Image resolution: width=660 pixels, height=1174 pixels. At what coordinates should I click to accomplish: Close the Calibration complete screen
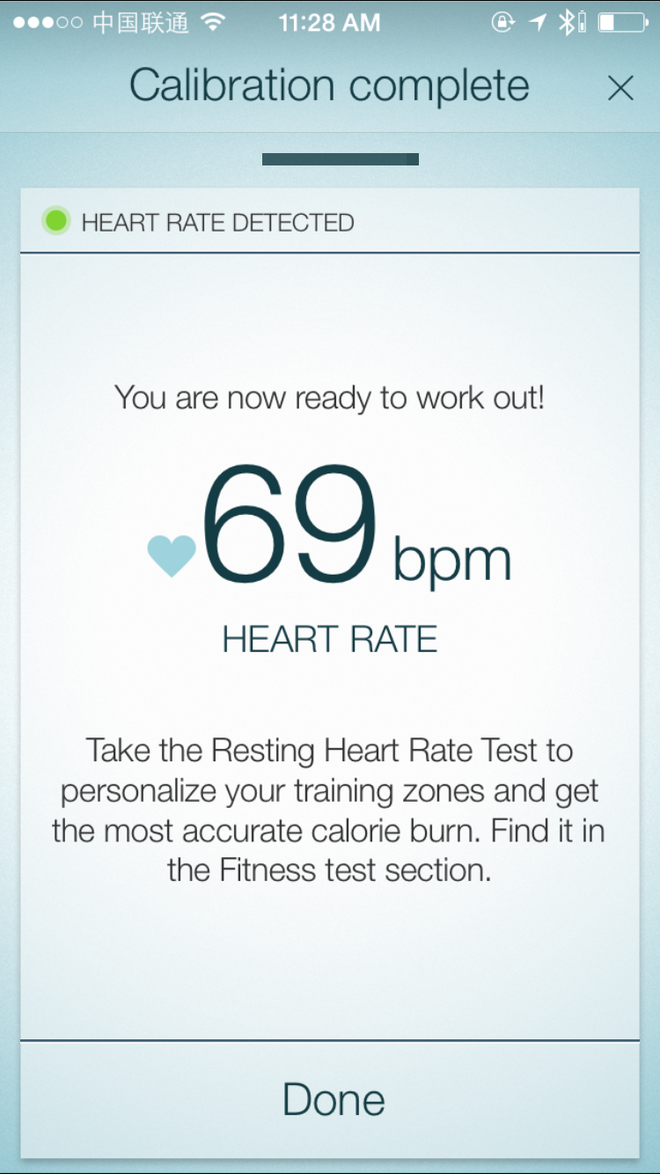[620, 89]
